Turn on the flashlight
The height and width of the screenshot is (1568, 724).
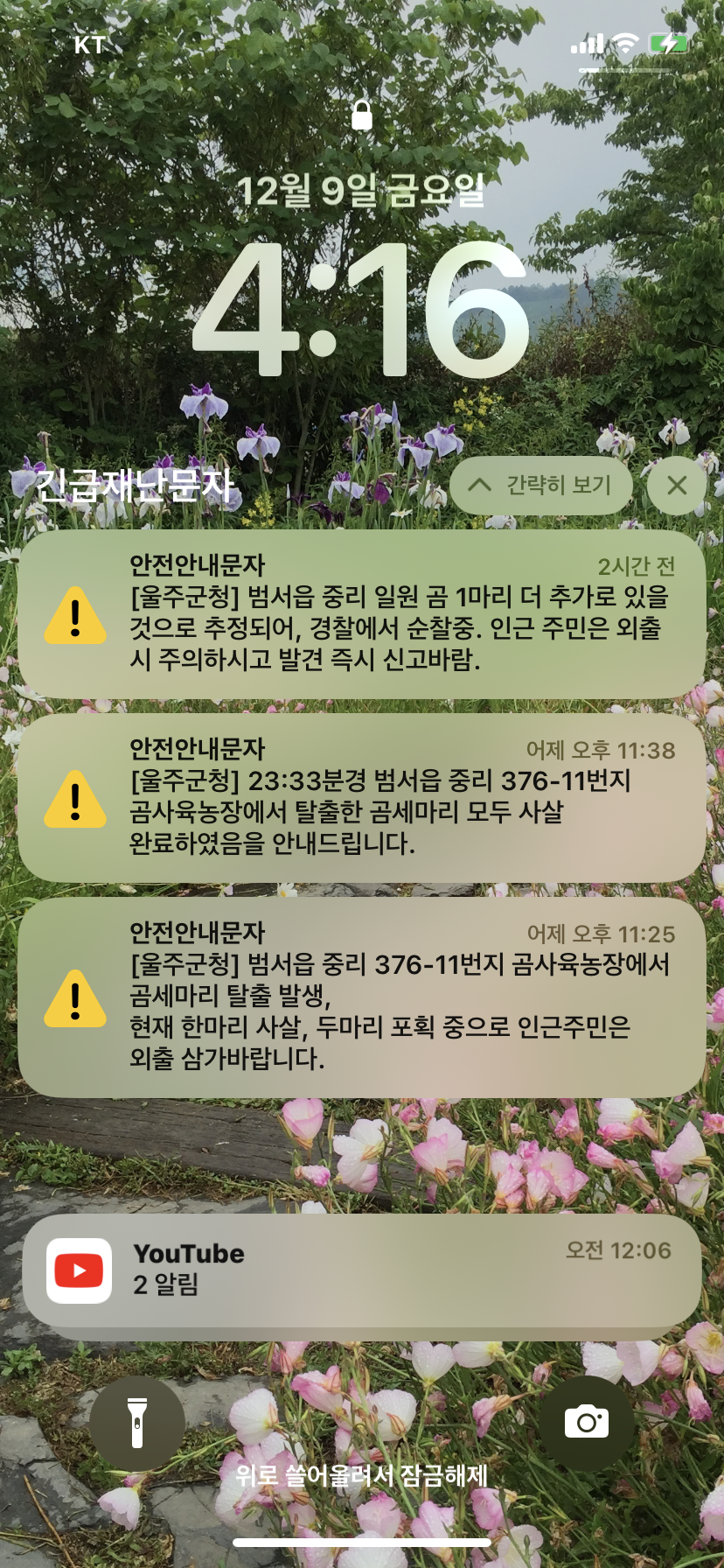136,1422
